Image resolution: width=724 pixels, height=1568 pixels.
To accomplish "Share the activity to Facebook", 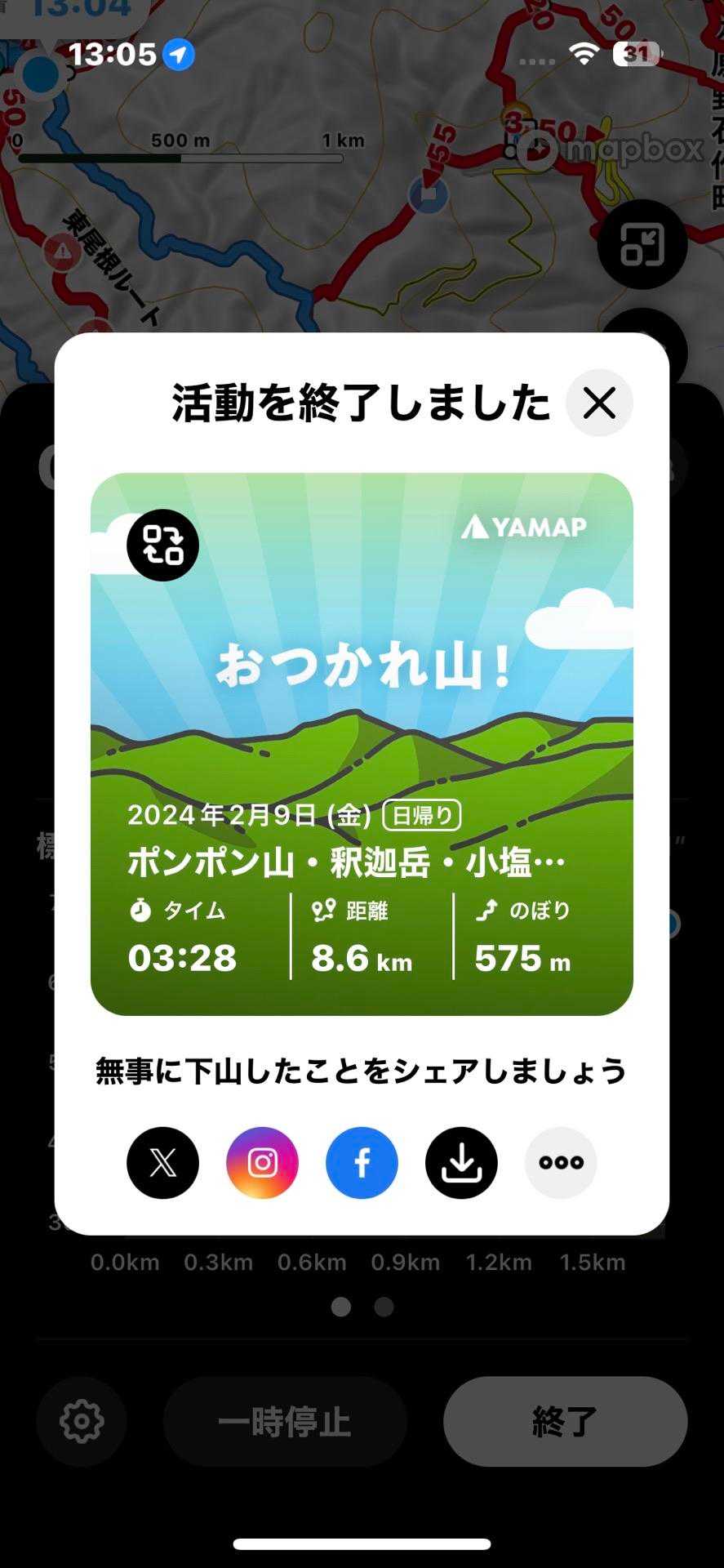I will point(362,1163).
